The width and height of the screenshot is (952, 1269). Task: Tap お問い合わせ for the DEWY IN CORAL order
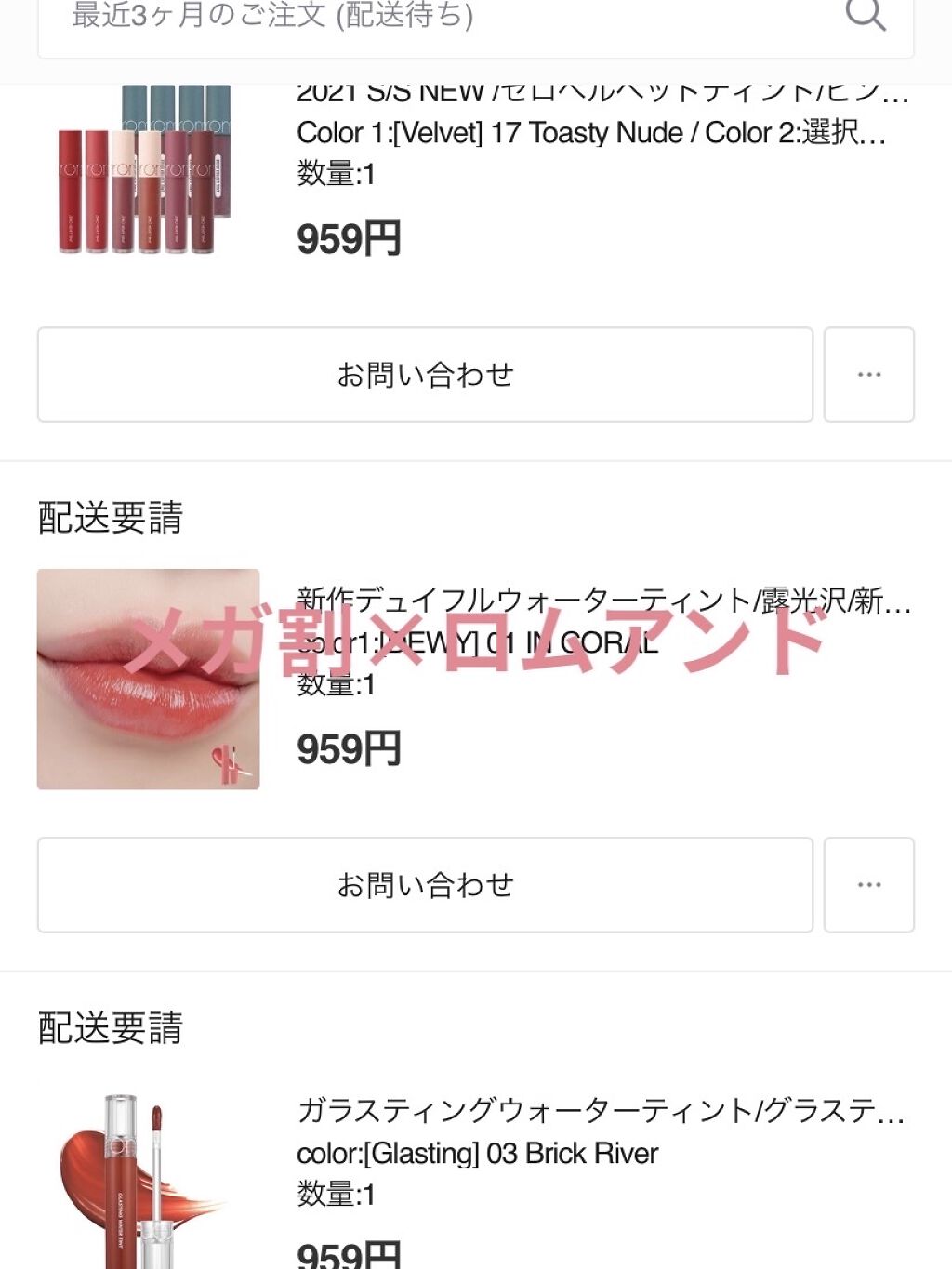[x=425, y=885]
